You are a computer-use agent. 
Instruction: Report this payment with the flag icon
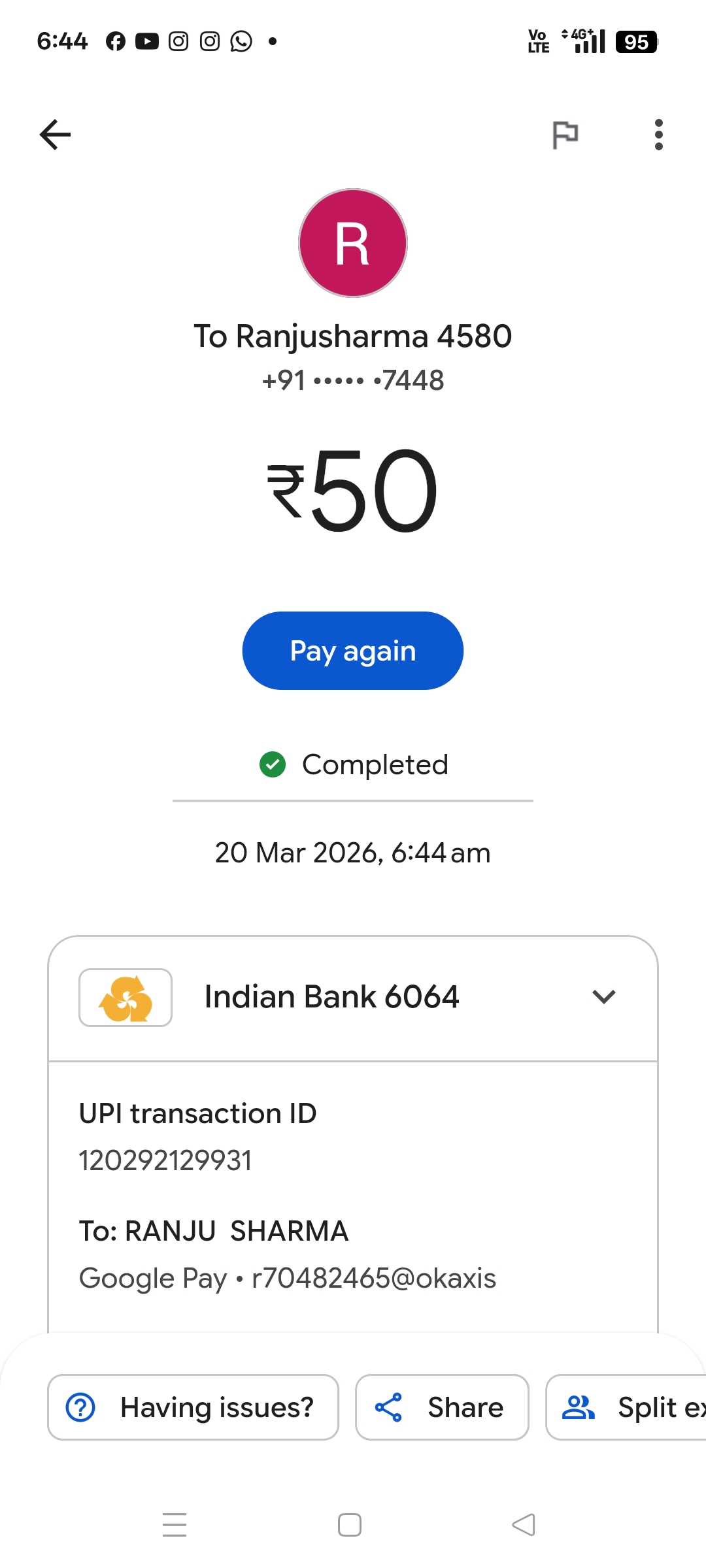[565, 135]
